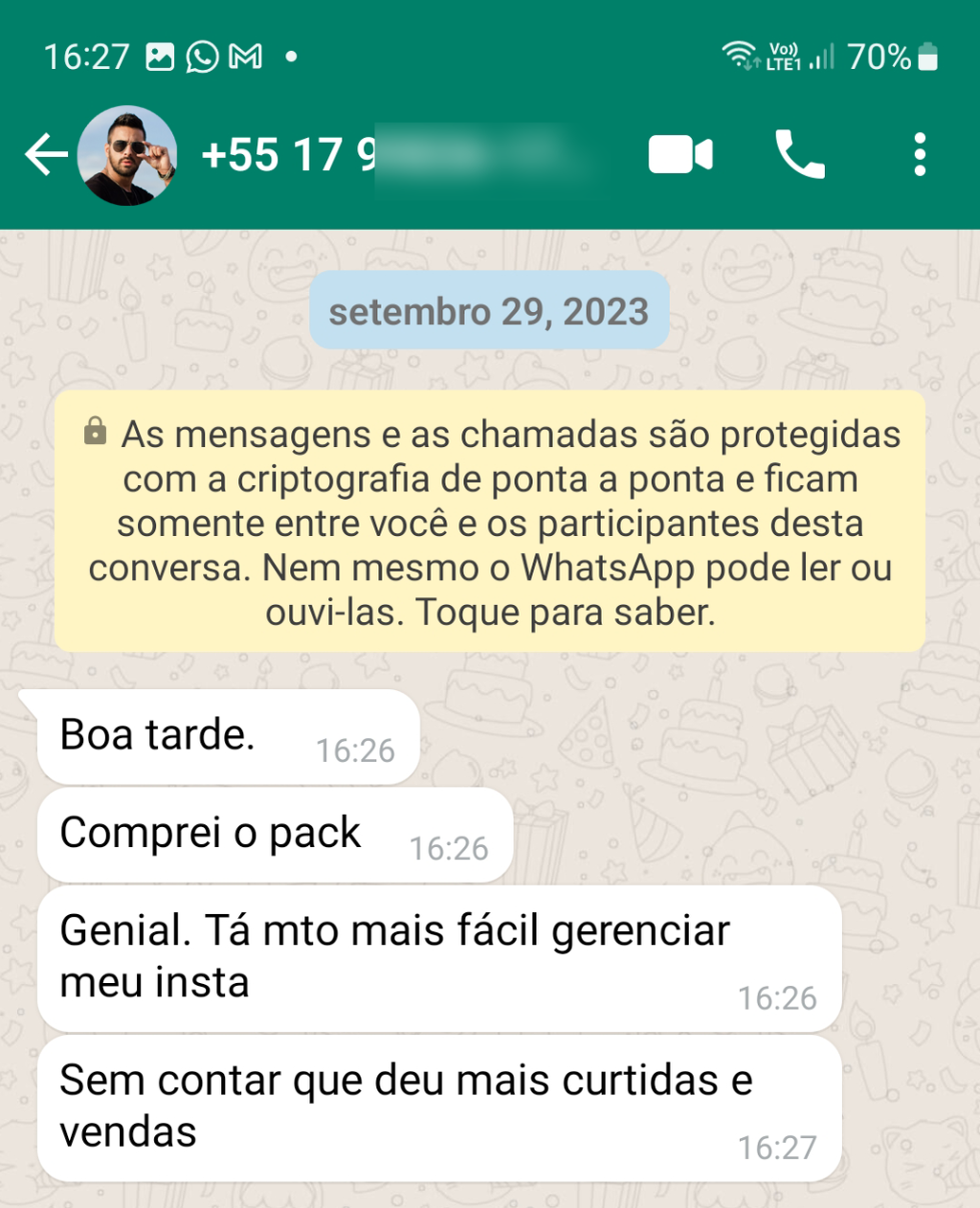Go back to the chats list
The height and width of the screenshot is (1208, 980).
tap(45, 155)
